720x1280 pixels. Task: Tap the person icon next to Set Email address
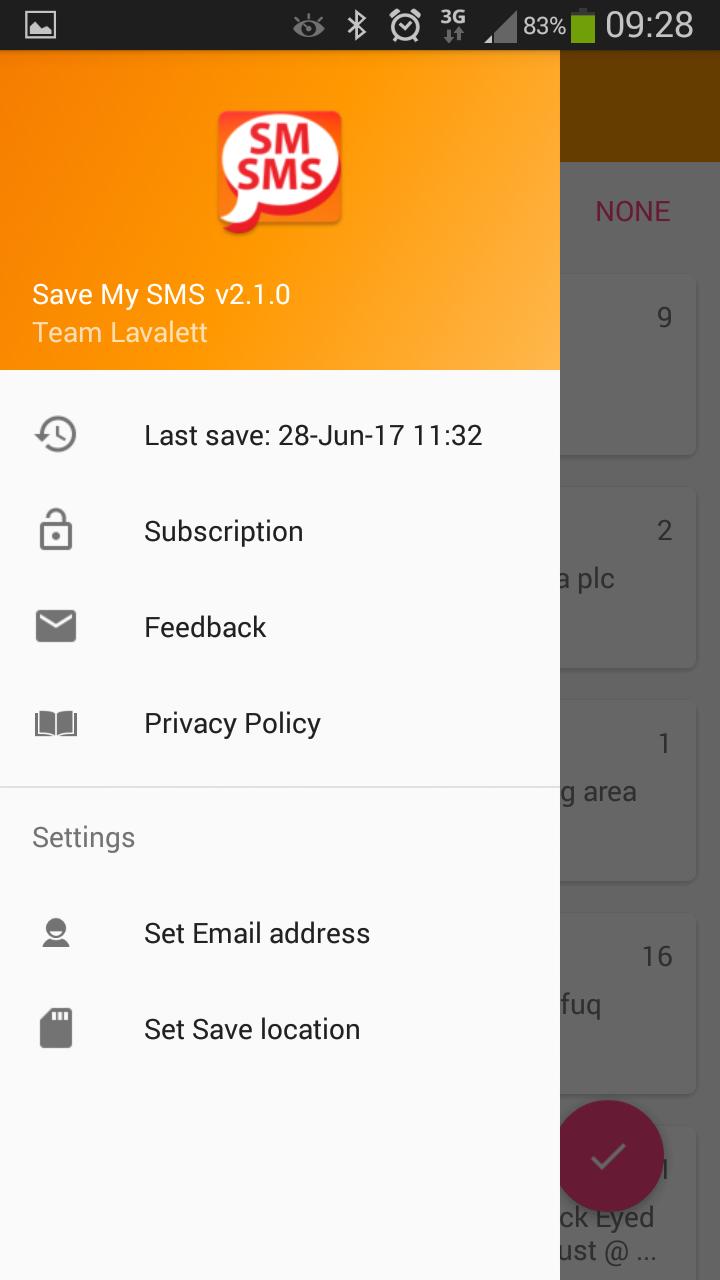pyautogui.click(x=56, y=932)
